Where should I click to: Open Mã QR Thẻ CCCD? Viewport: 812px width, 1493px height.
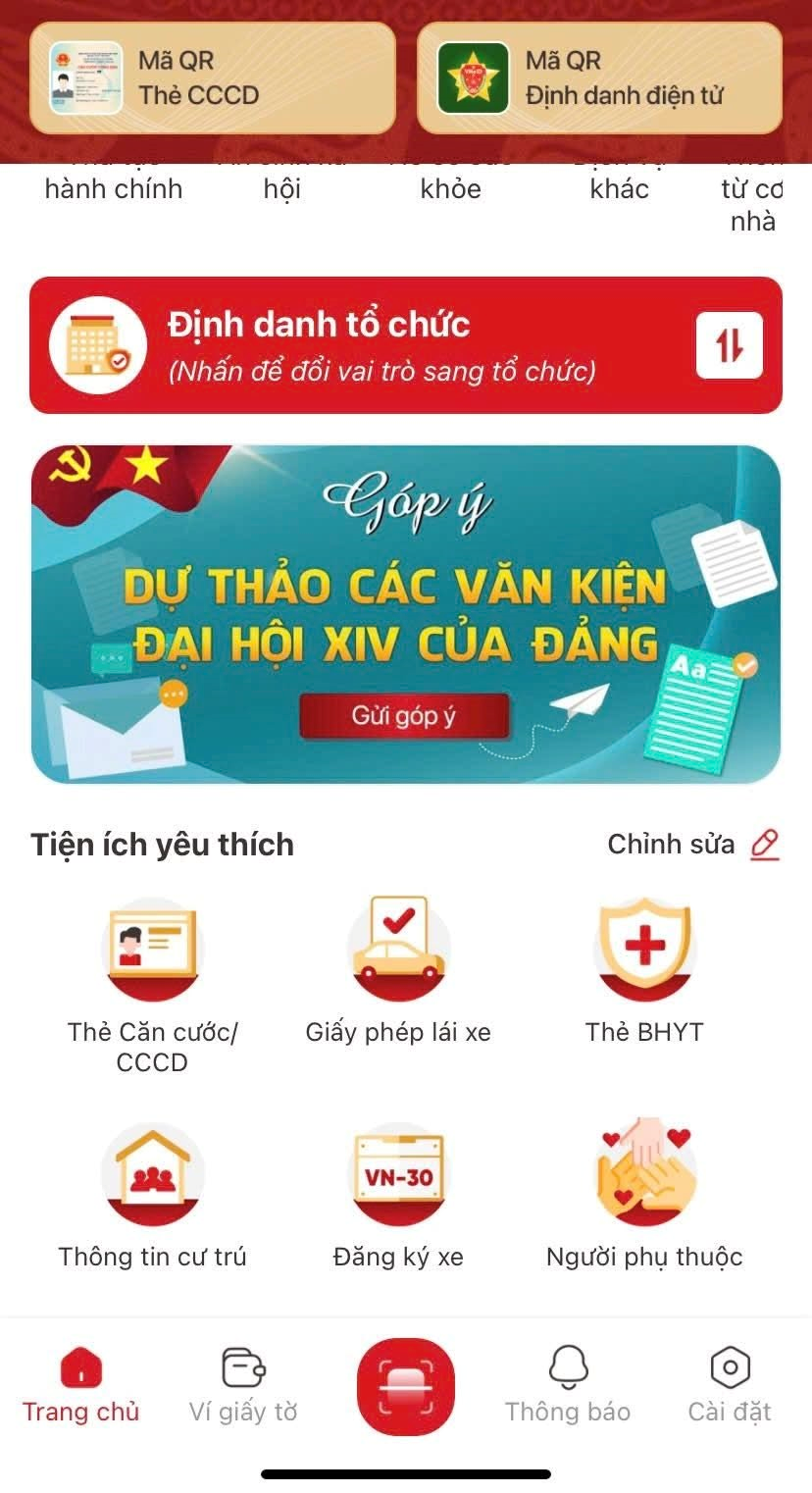pyautogui.click(x=212, y=78)
